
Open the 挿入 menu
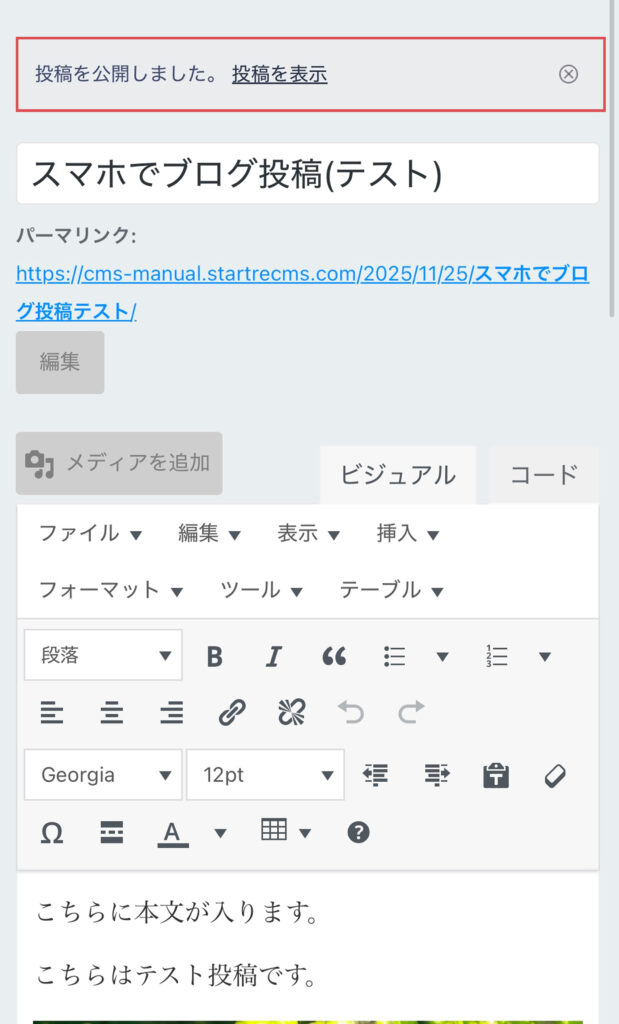407,534
